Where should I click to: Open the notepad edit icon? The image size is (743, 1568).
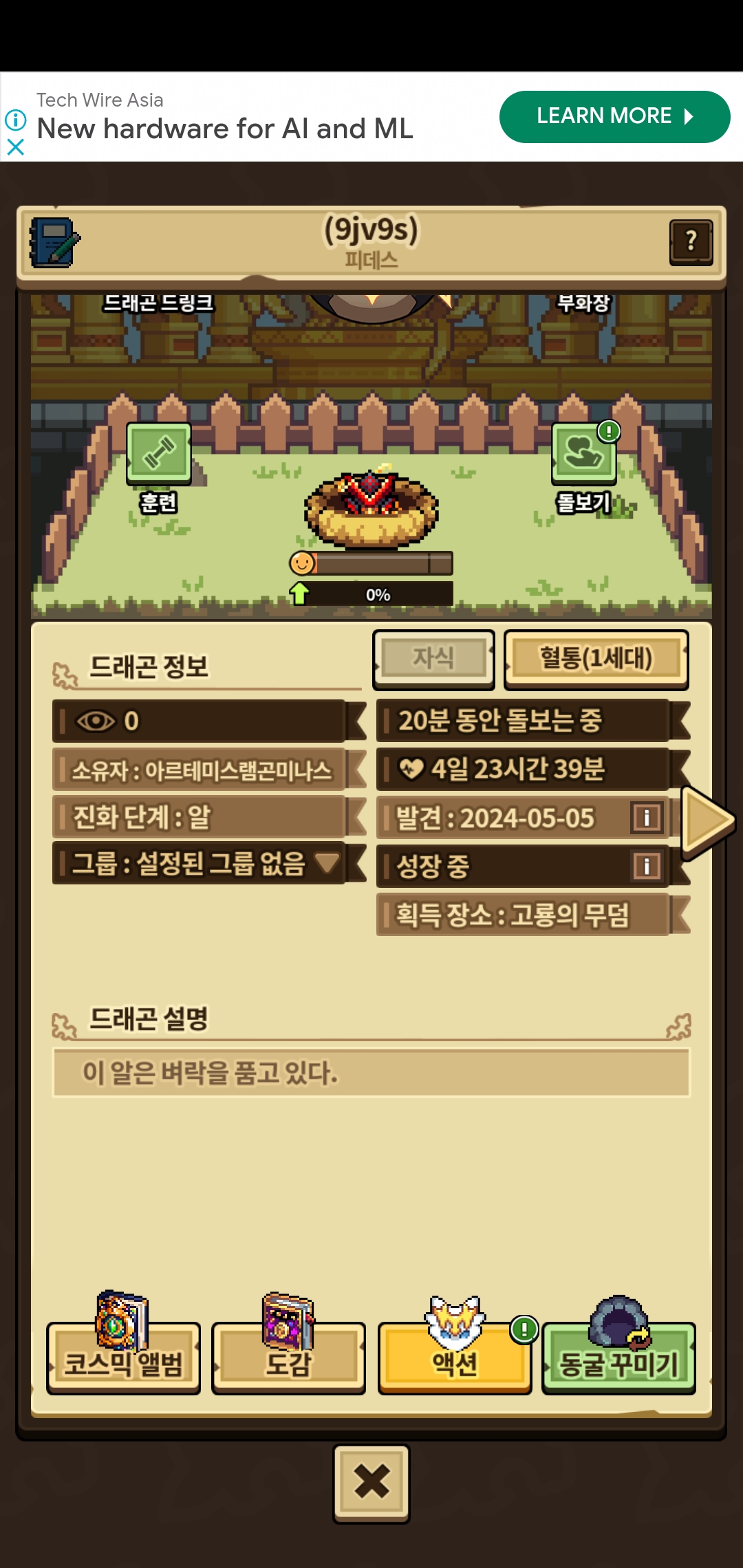coord(54,243)
